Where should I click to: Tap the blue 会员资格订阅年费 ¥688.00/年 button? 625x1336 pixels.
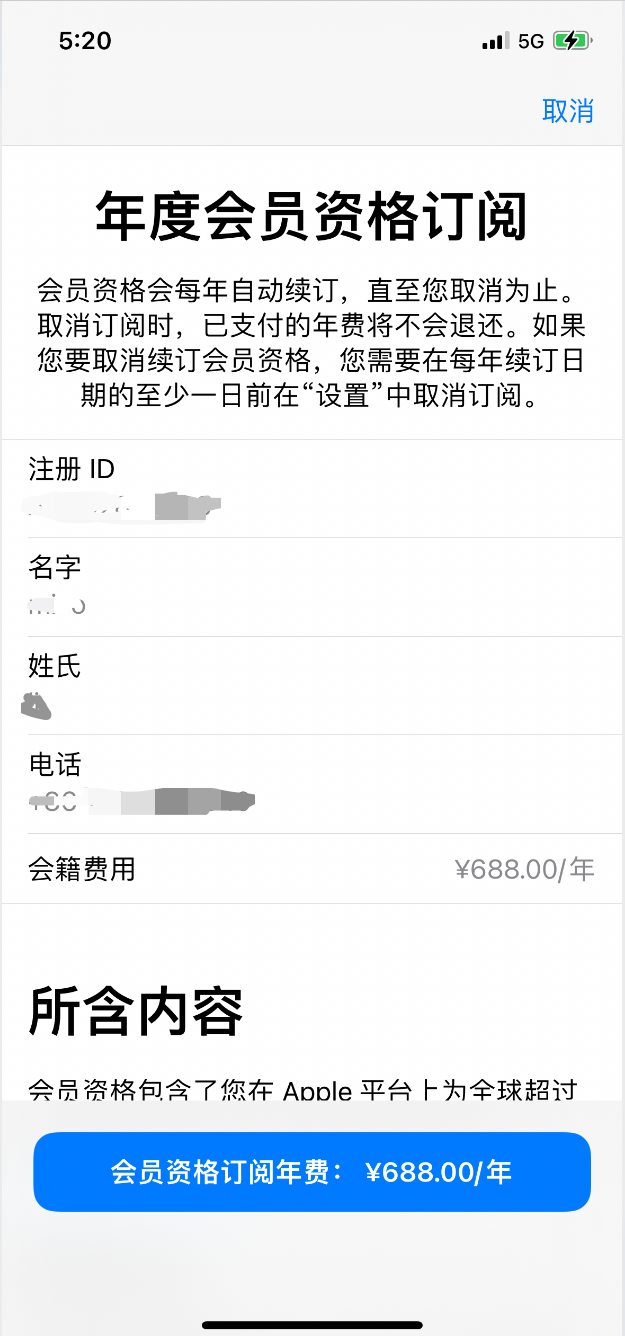(312, 1172)
